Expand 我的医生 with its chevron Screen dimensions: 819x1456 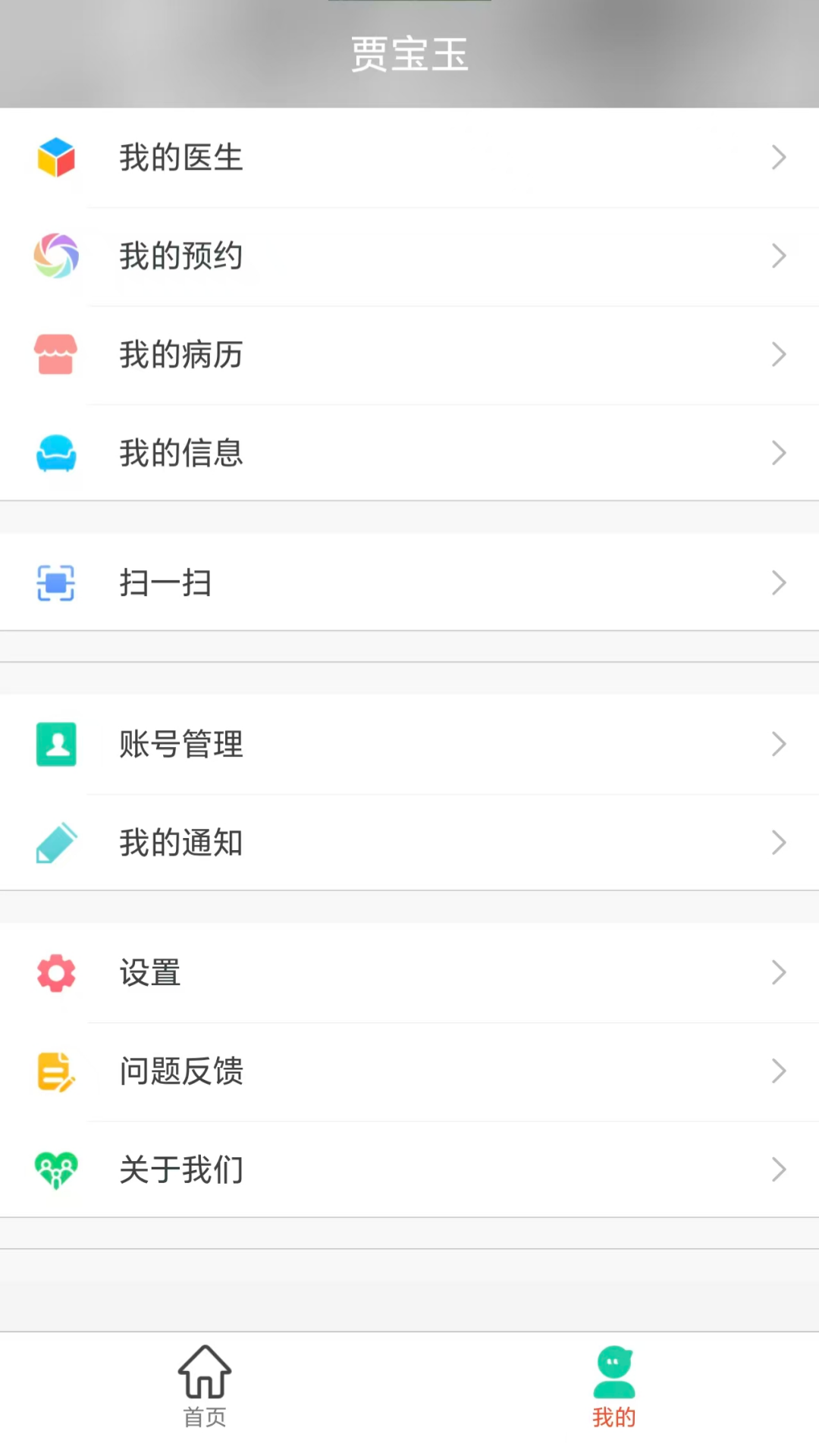click(x=779, y=158)
